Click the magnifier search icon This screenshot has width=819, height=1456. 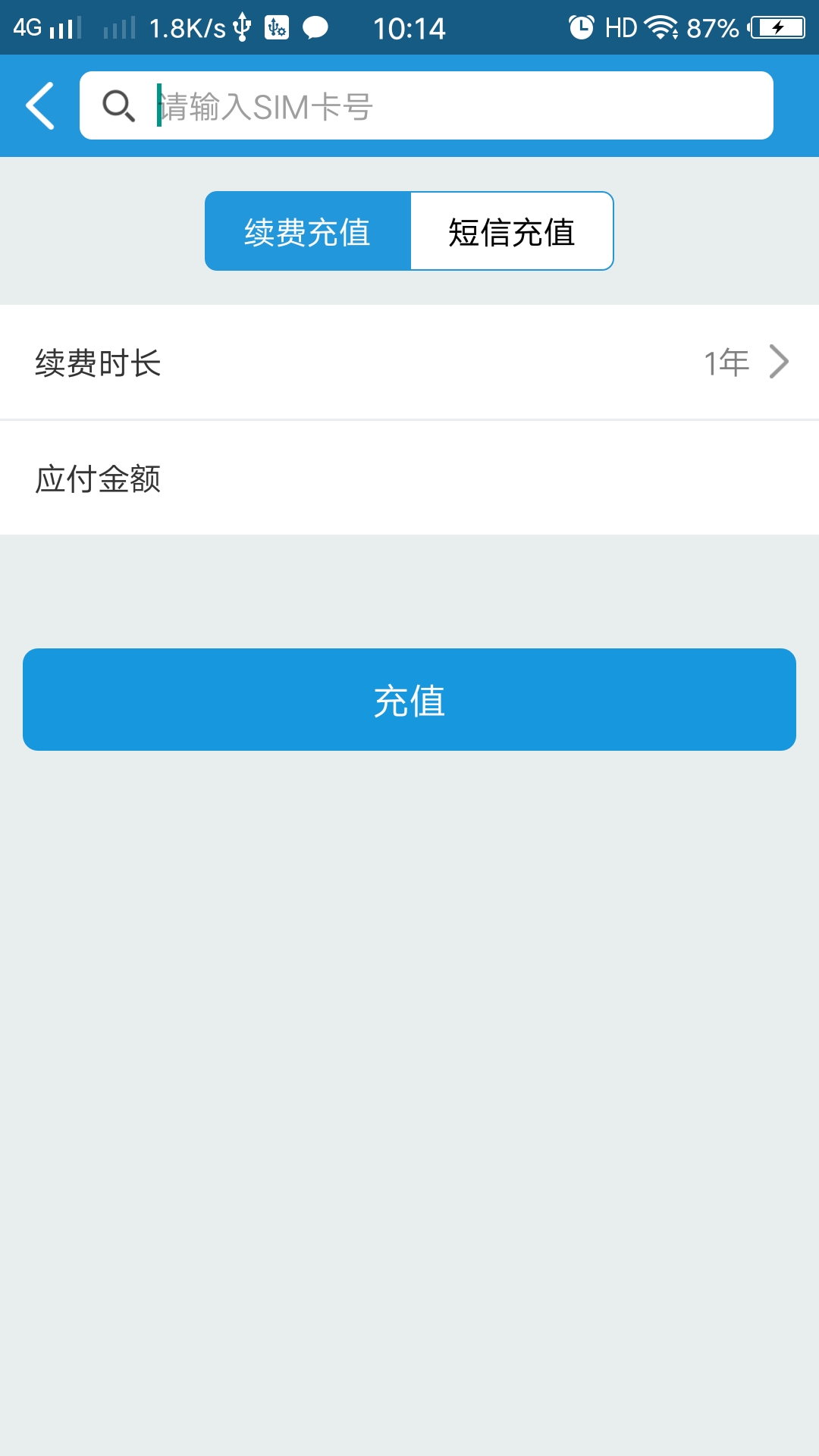[x=118, y=106]
